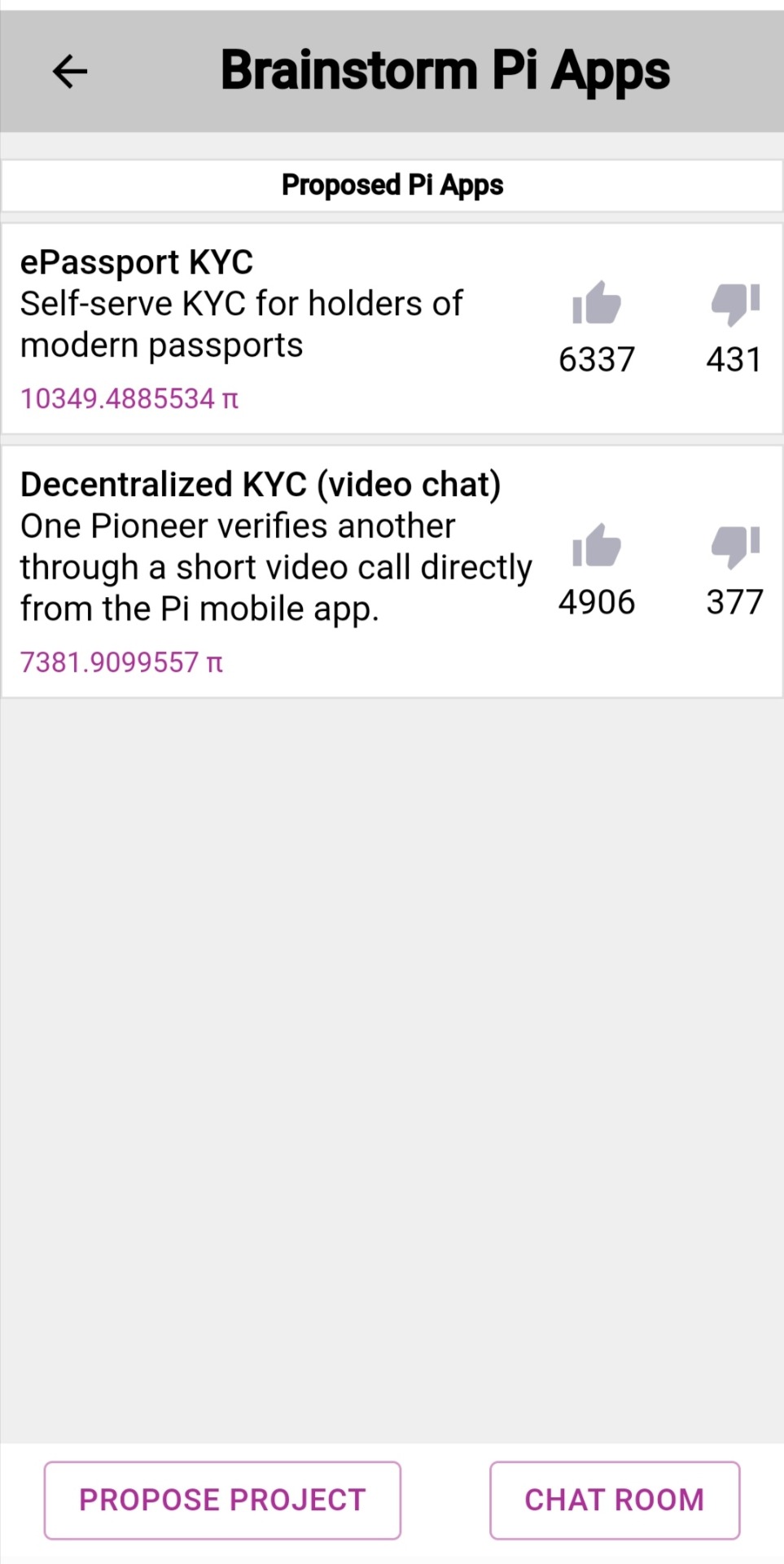Like the Decentralized KYC (video chat) proposal
784x1564 pixels.
click(x=597, y=546)
